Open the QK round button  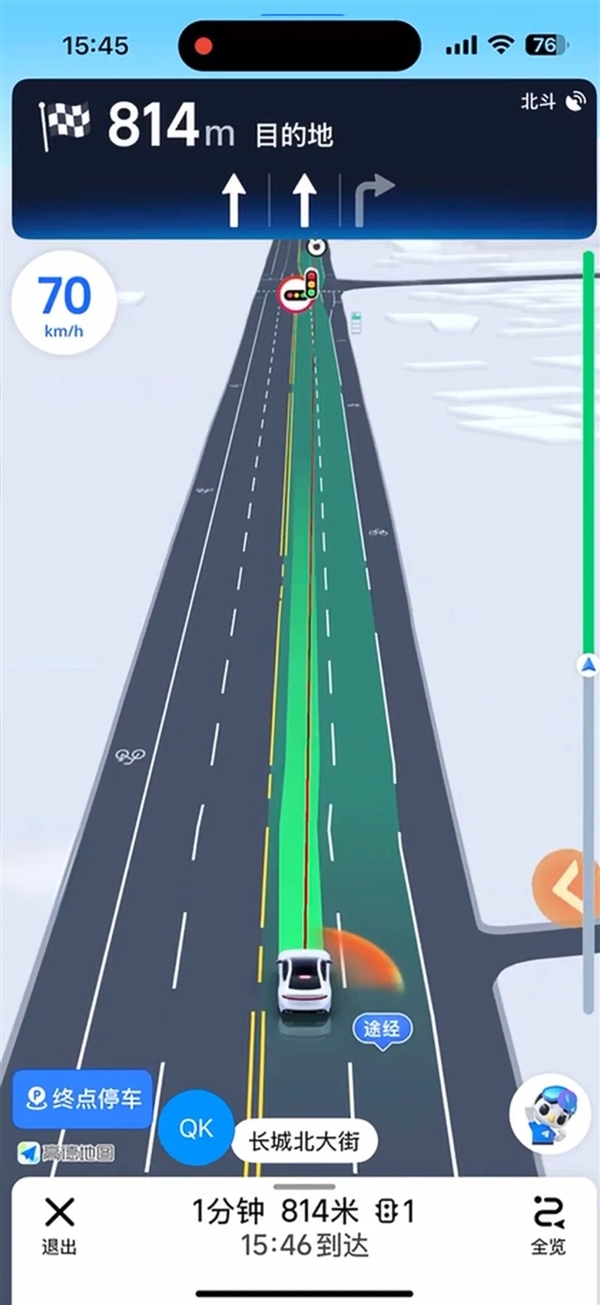pos(196,1127)
